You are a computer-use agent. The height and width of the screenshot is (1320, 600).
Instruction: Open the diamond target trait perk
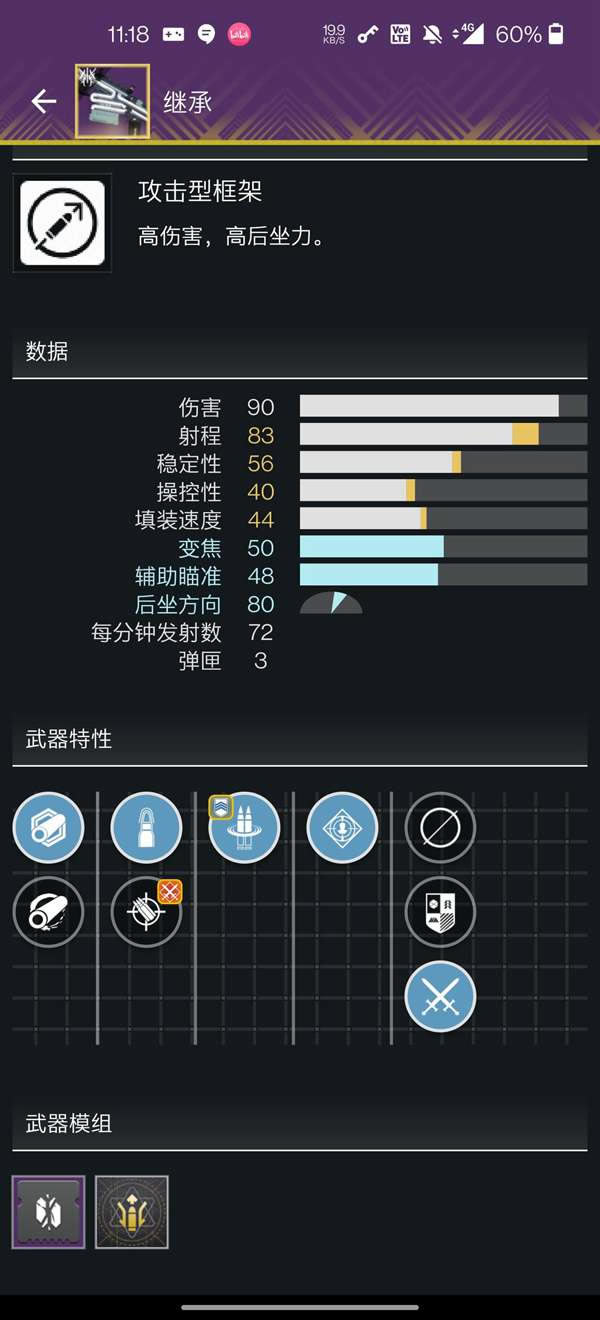[x=342, y=828]
